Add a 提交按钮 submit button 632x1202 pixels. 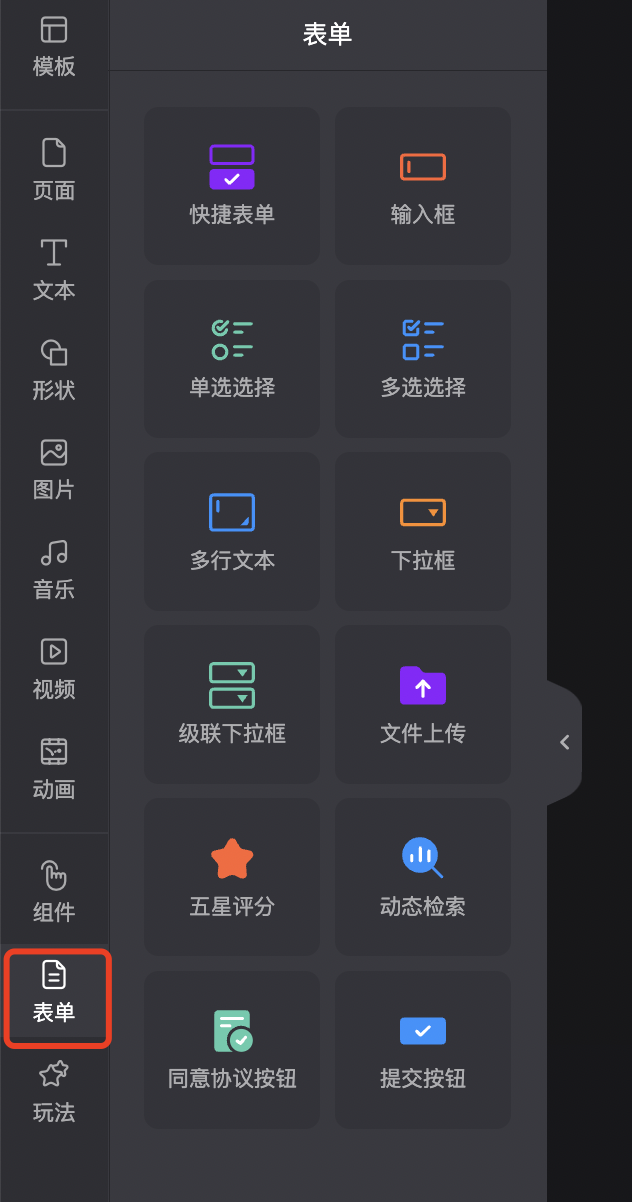pos(423,1050)
